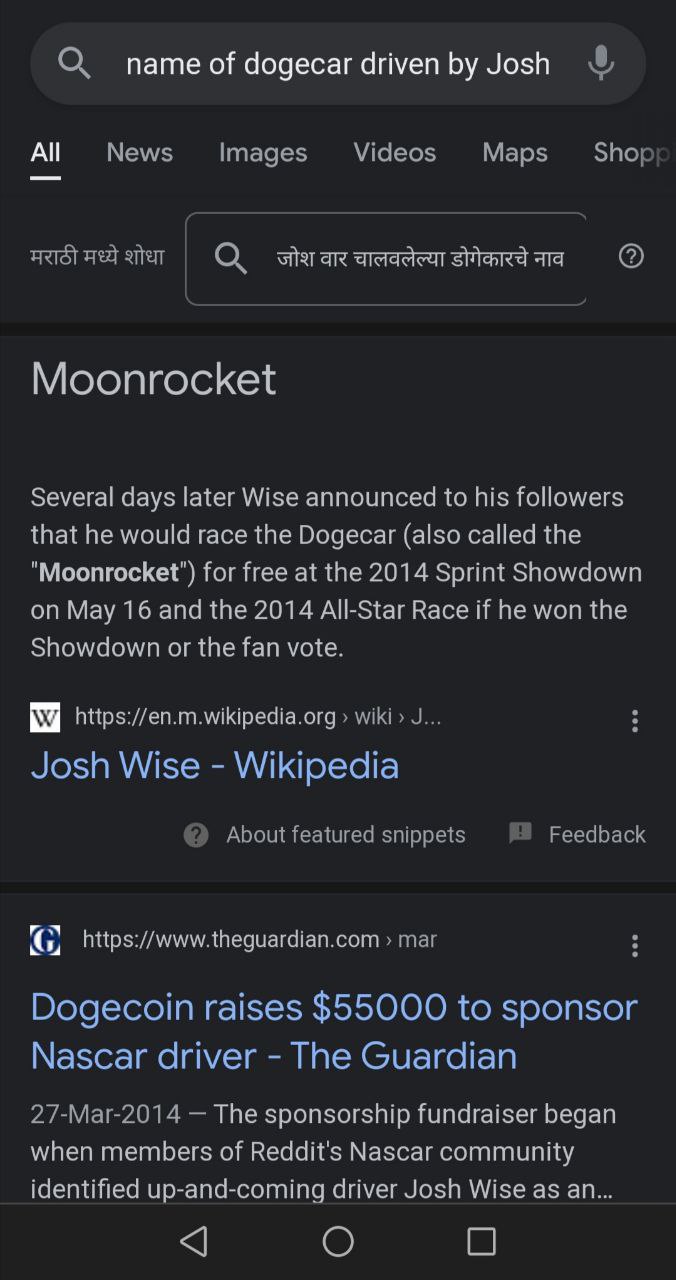Search using the Marathi query suggestion
This screenshot has height=1280, width=676.
(x=386, y=259)
